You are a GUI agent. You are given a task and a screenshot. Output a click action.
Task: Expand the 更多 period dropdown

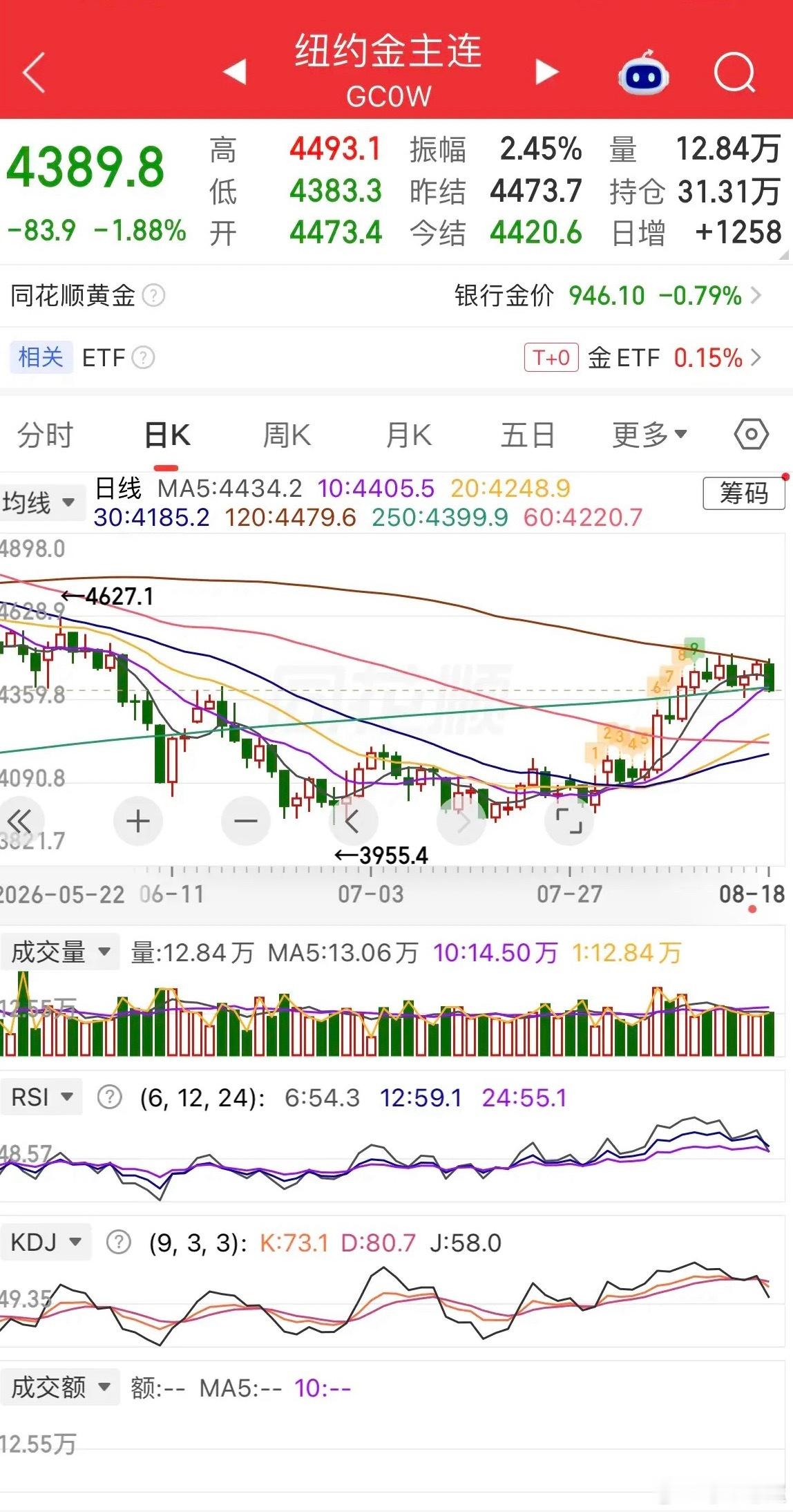pos(649,435)
